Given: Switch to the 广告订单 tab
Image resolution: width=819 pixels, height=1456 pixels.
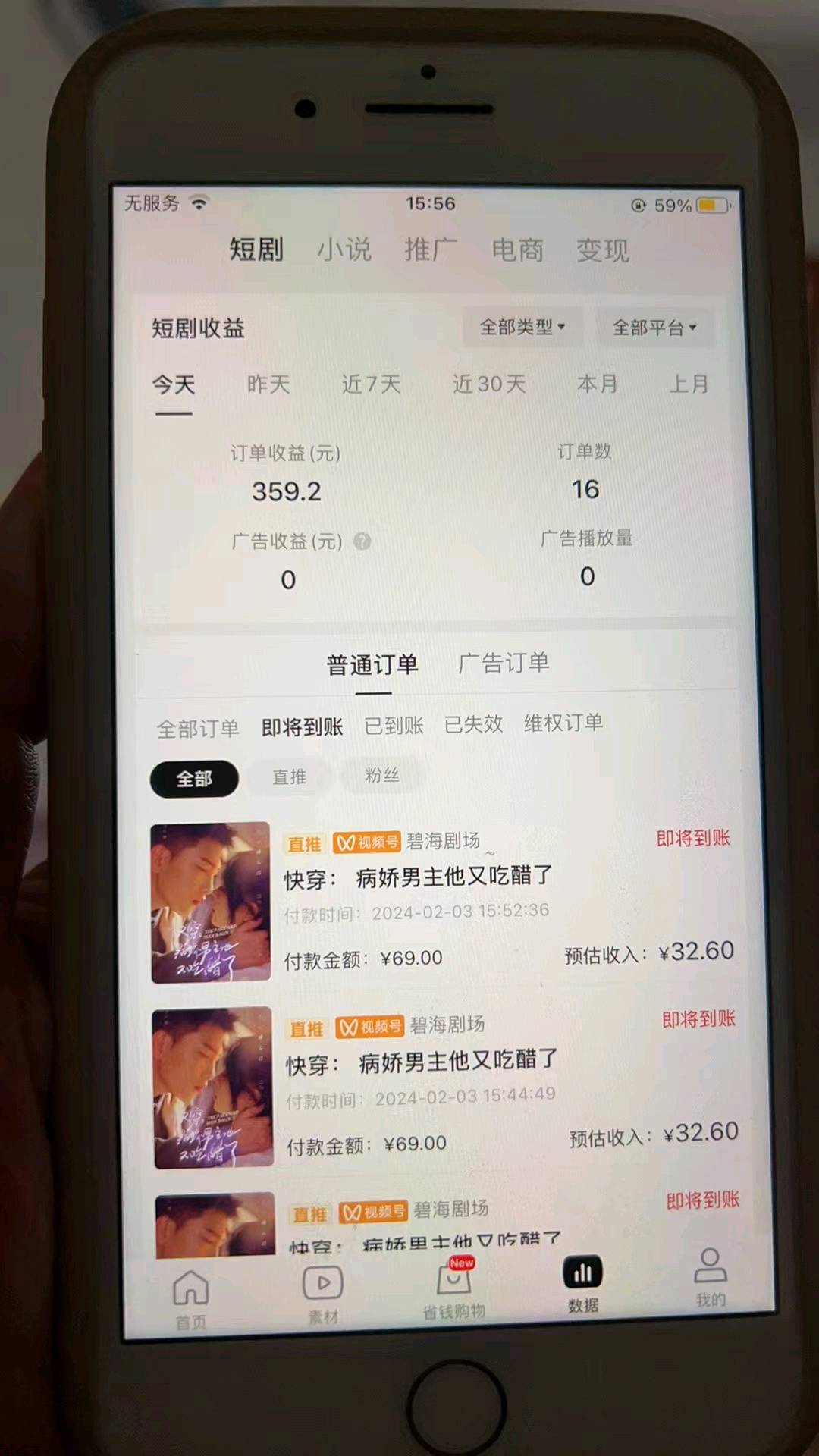Looking at the screenshot, I should click(504, 664).
